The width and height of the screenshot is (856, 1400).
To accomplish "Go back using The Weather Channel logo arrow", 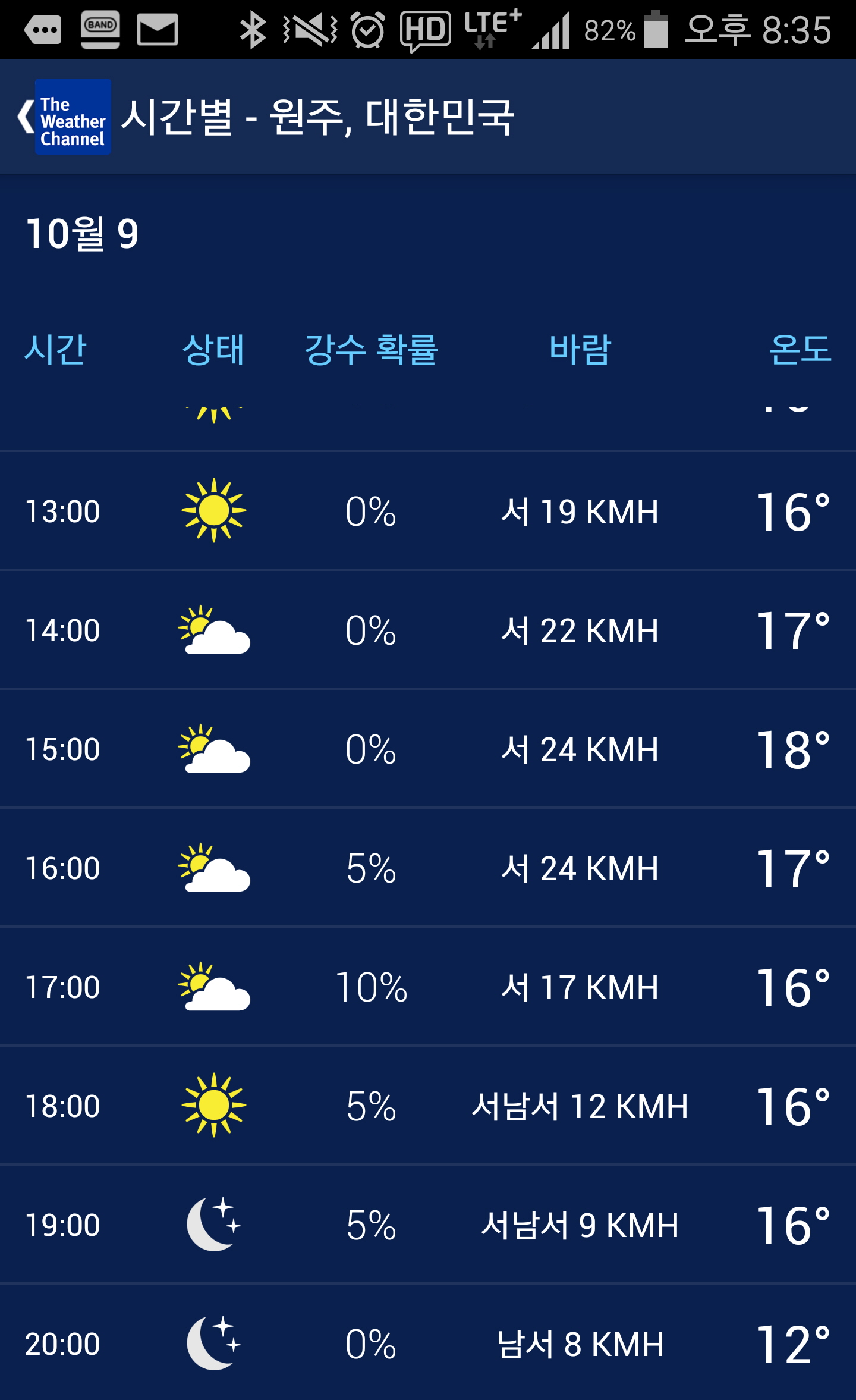I will pyautogui.click(x=27, y=117).
